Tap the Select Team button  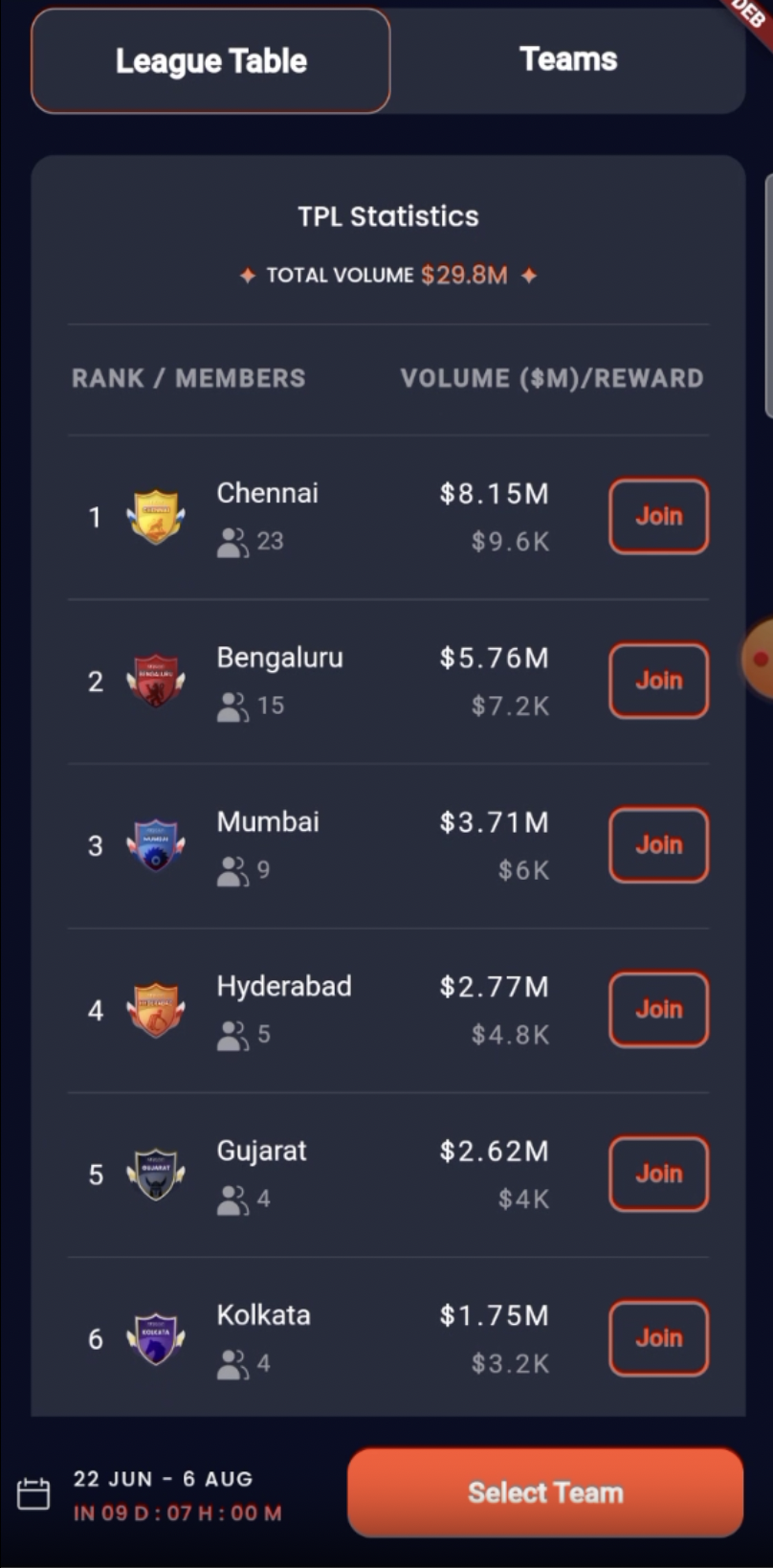(545, 1492)
